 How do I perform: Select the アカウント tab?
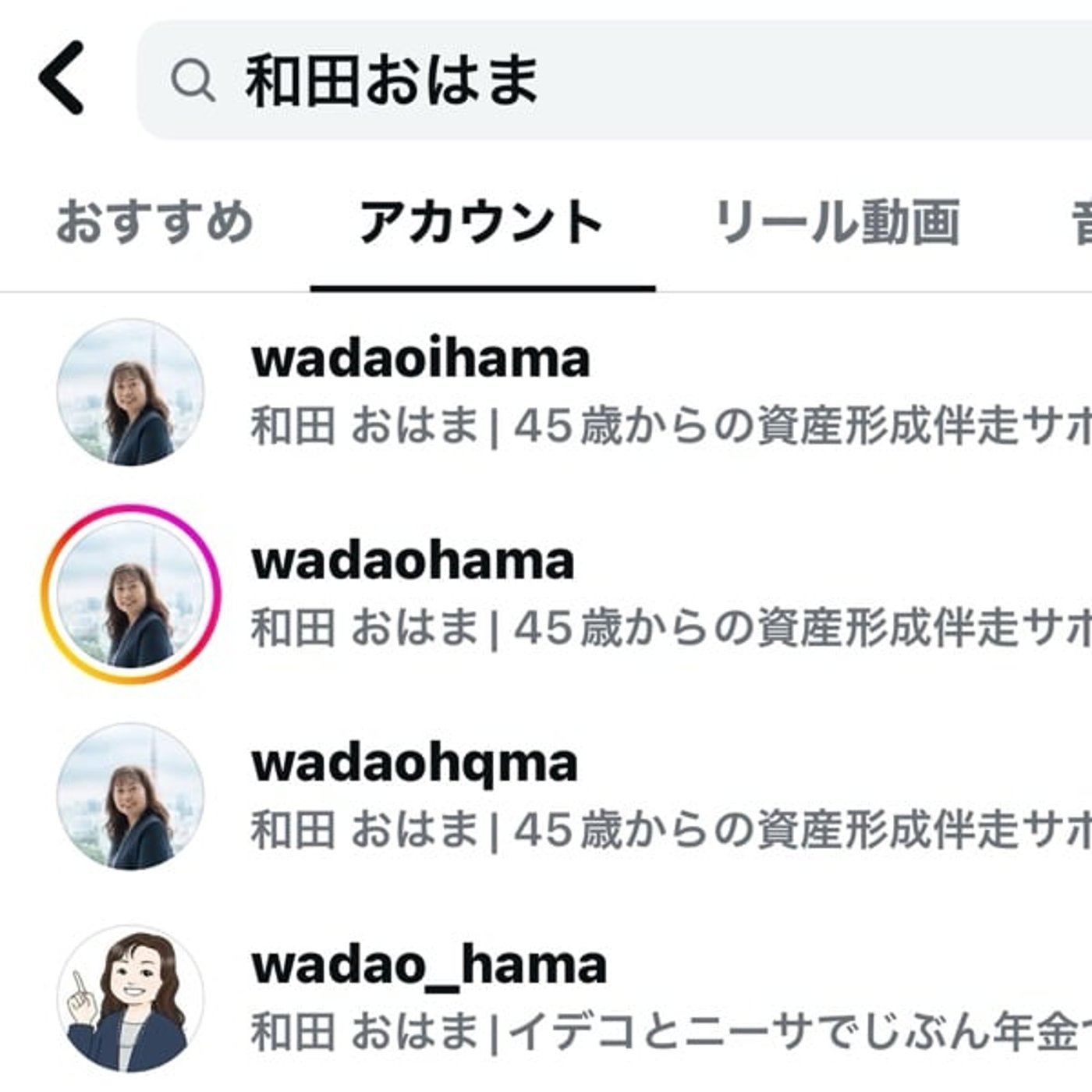point(481,222)
